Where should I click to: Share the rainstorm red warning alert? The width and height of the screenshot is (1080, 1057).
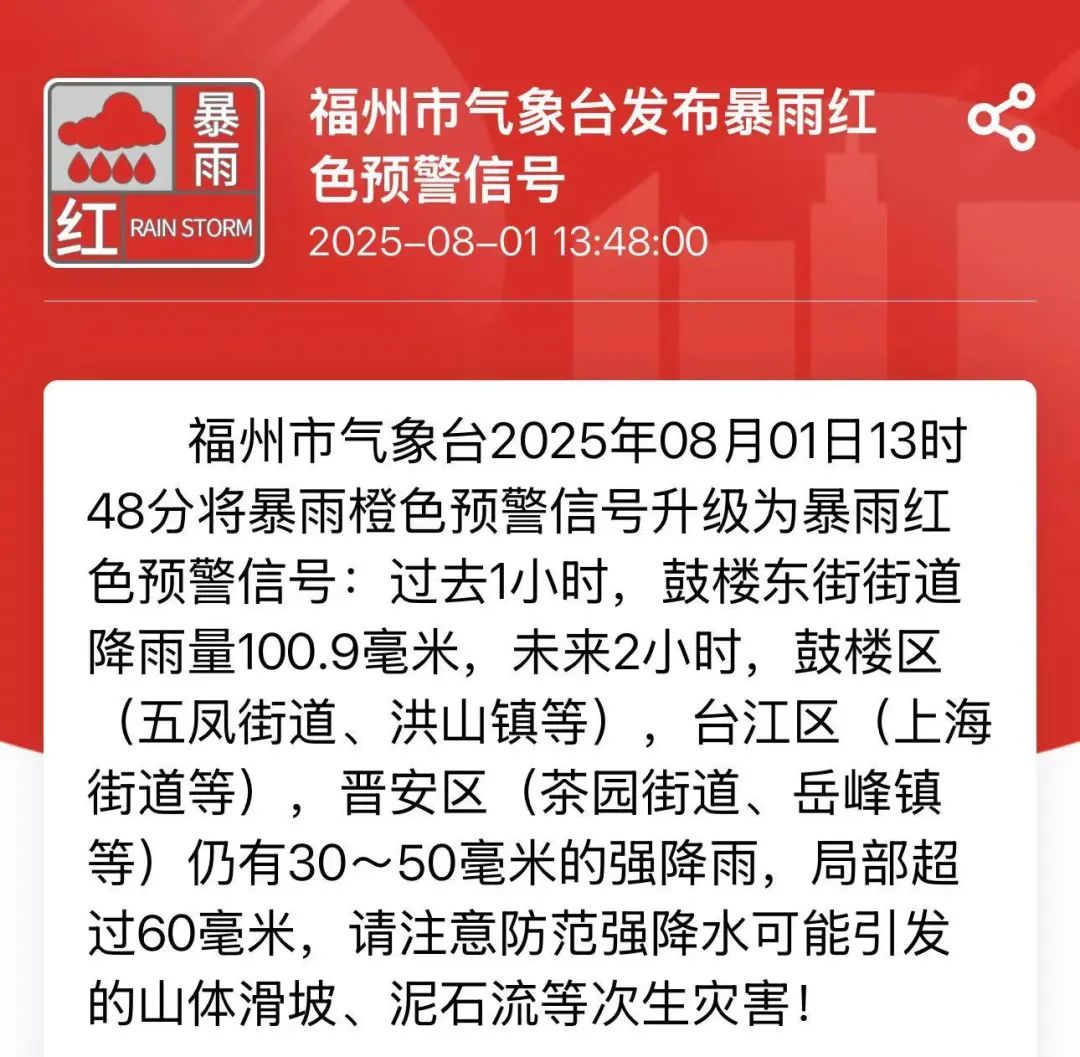pos(1001,118)
